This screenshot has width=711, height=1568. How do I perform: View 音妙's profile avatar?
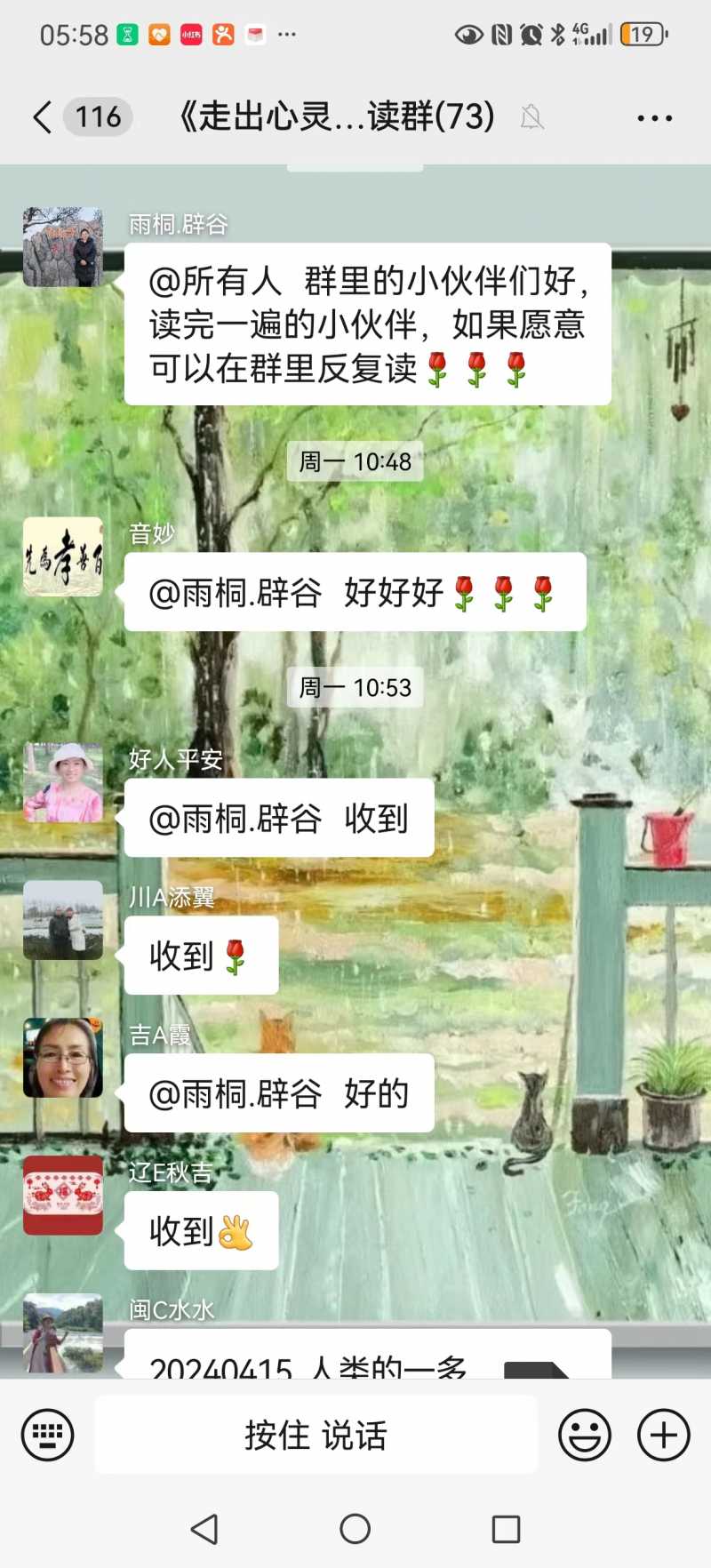63,556
